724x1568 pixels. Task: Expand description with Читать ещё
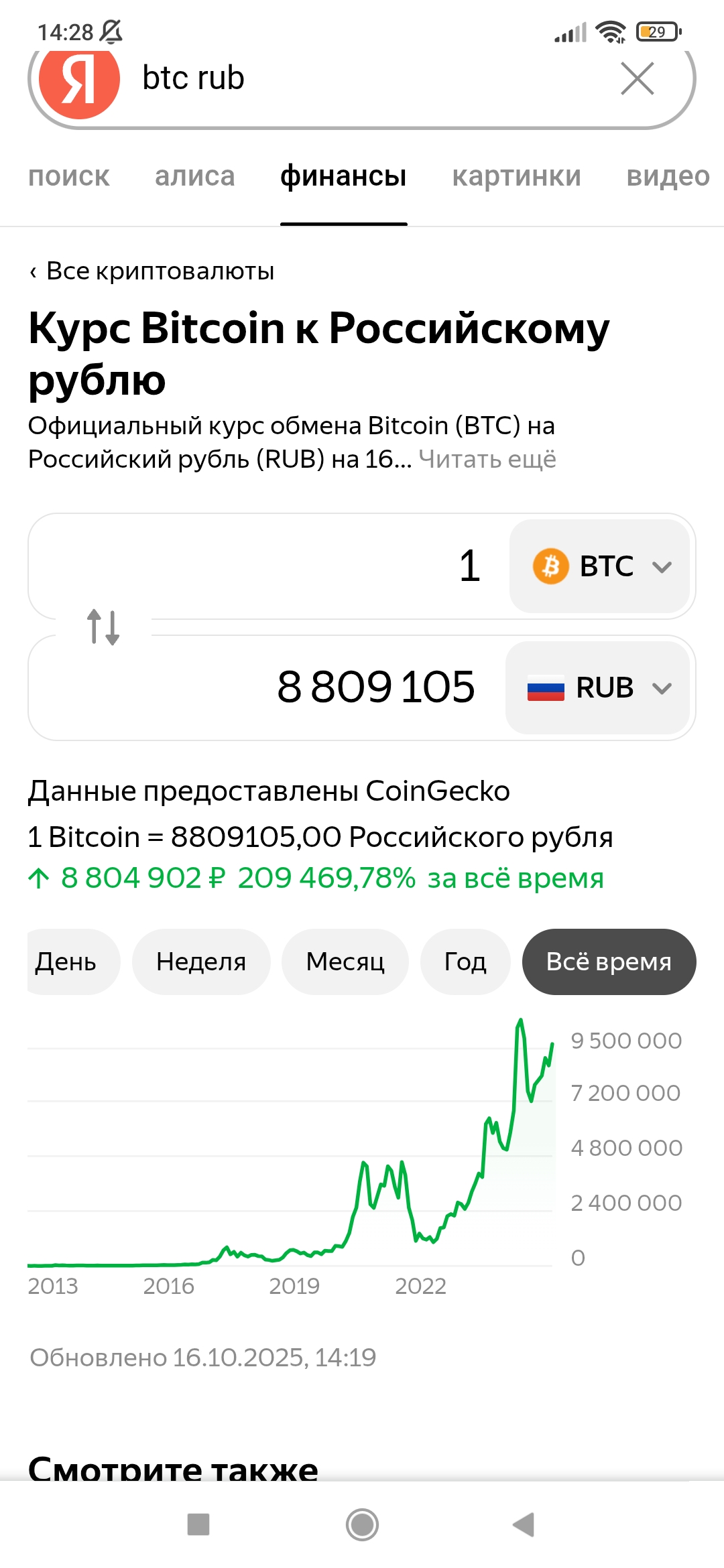tap(487, 460)
